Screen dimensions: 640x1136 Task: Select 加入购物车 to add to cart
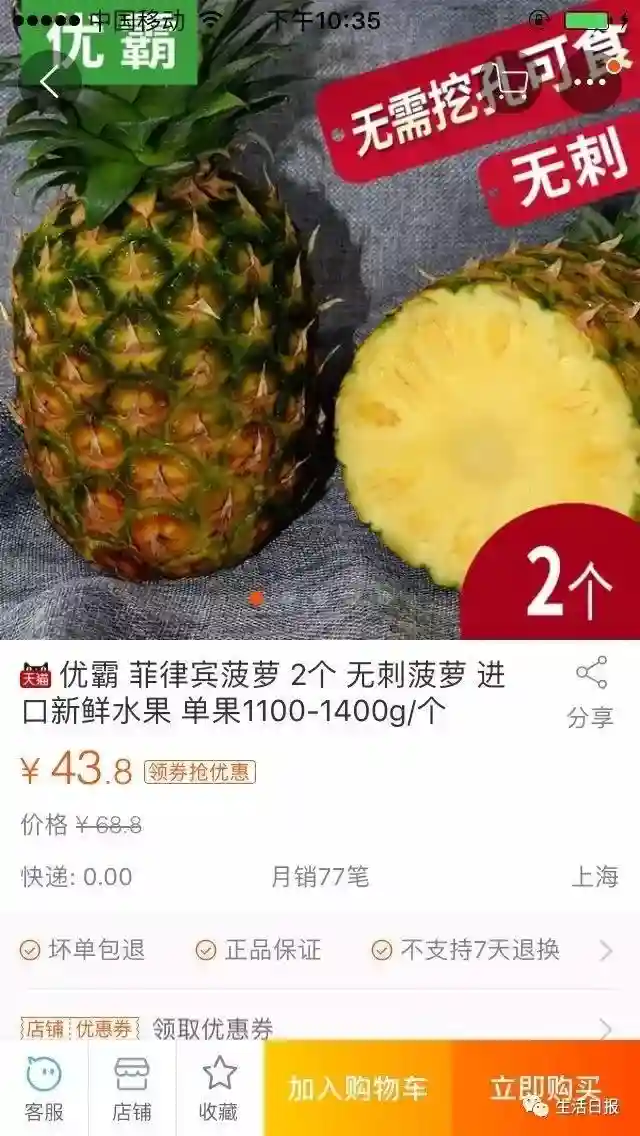pyautogui.click(x=358, y=1088)
